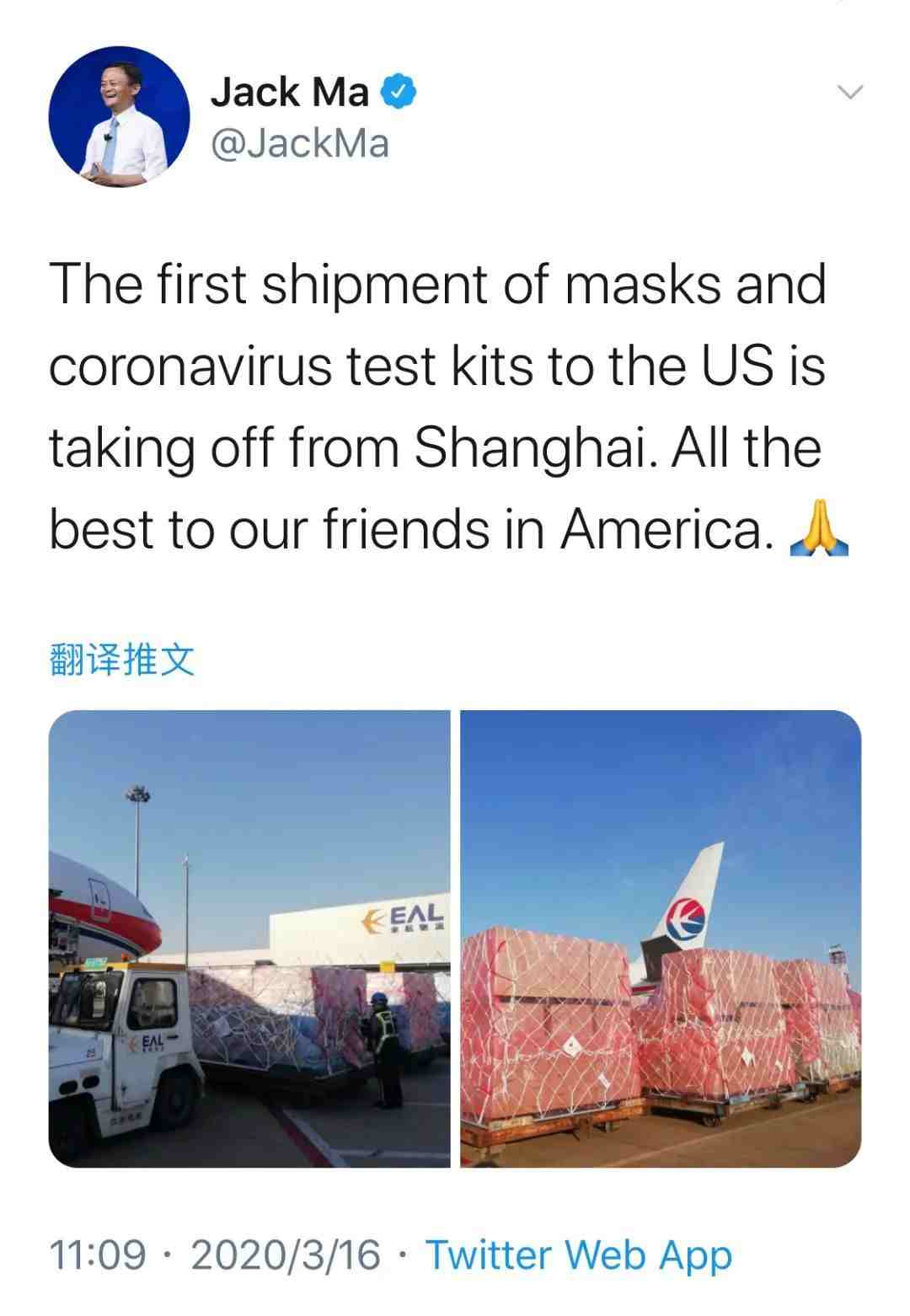The width and height of the screenshot is (910, 1316).
Task: Open the left photo of cargo truck
Action: coord(249,939)
